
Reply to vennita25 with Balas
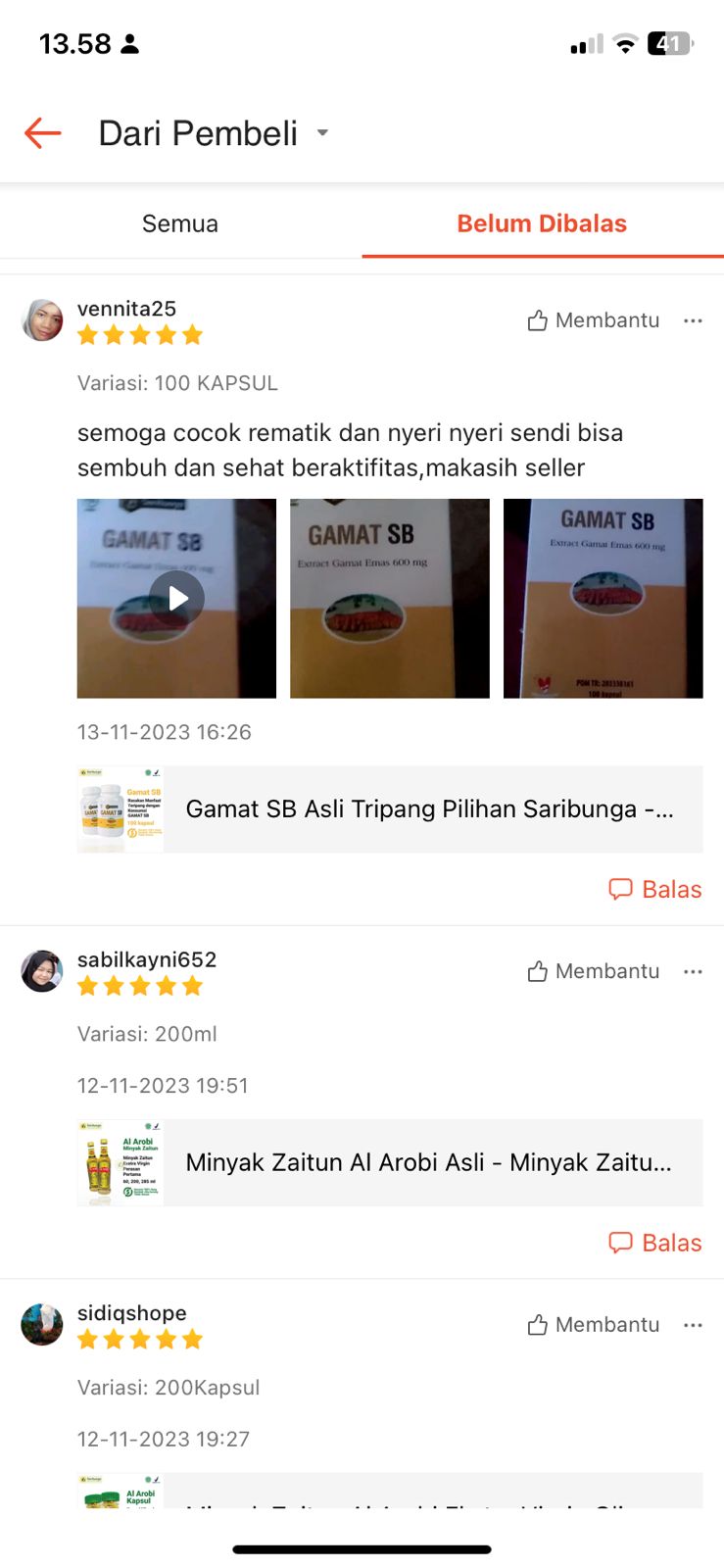click(x=655, y=889)
